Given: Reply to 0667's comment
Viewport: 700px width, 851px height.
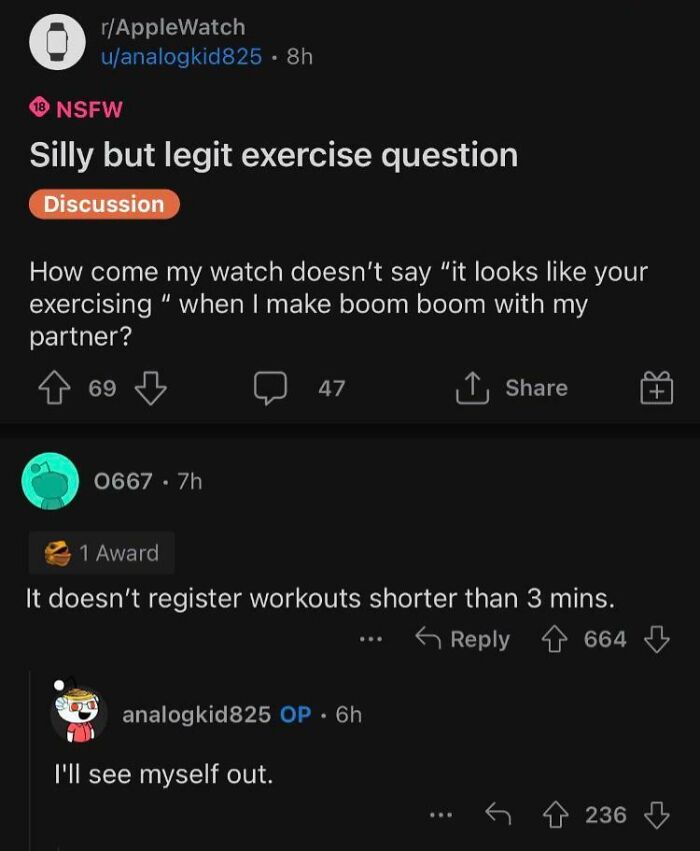Looking at the screenshot, I should point(462,640).
